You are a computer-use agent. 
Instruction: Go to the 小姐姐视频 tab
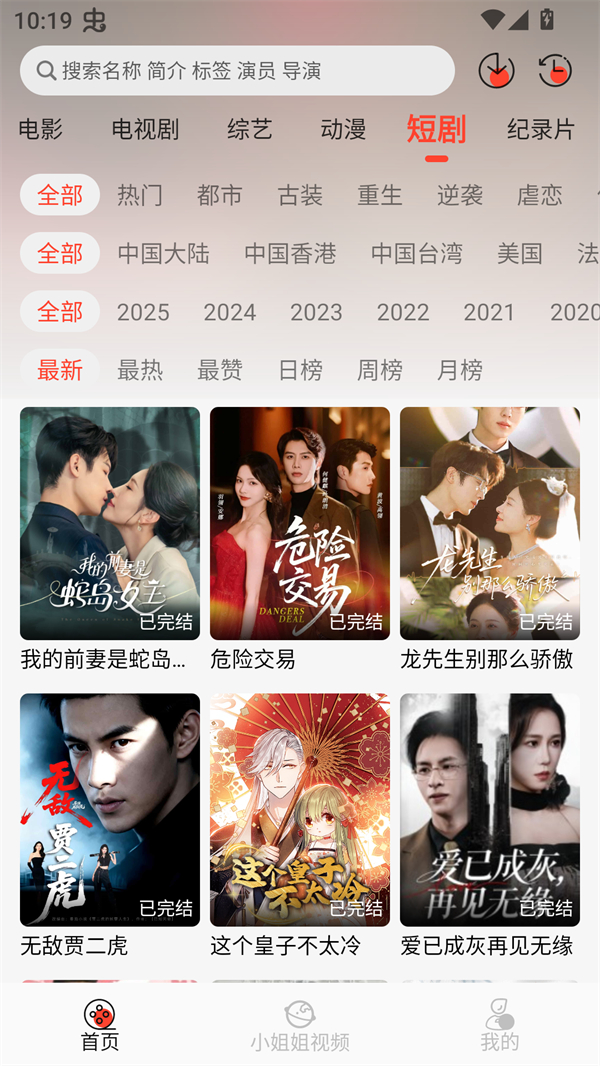pos(300,1025)
